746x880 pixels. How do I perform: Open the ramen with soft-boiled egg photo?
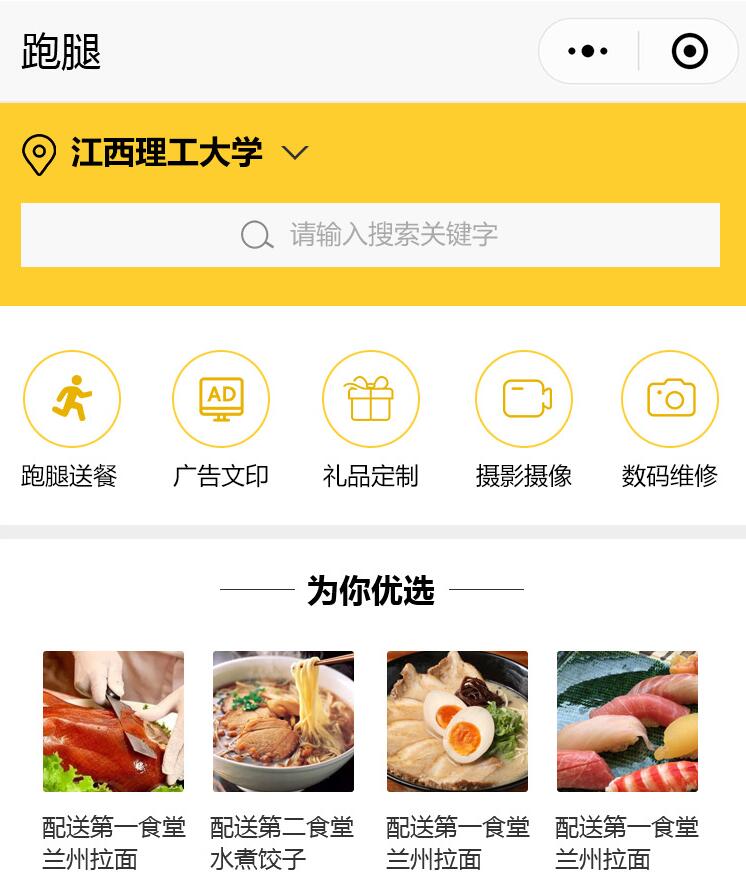(458, 721)
